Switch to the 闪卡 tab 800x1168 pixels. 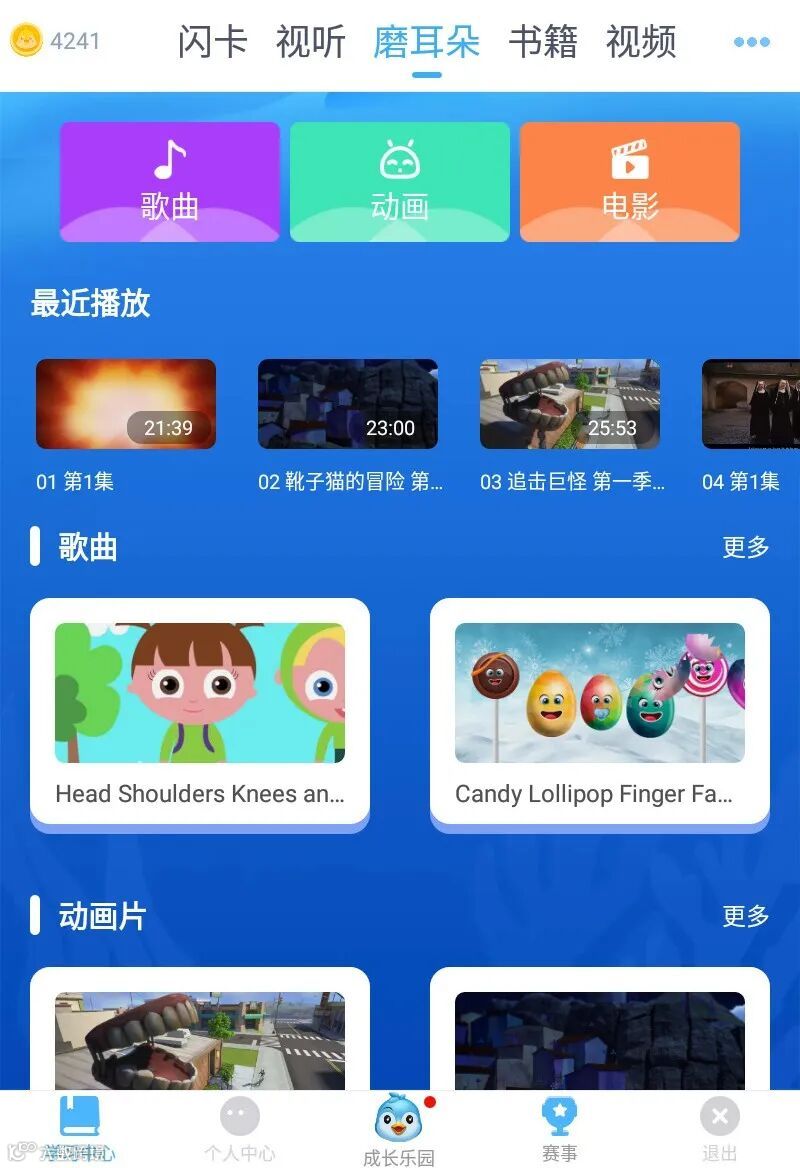(212, 42)
